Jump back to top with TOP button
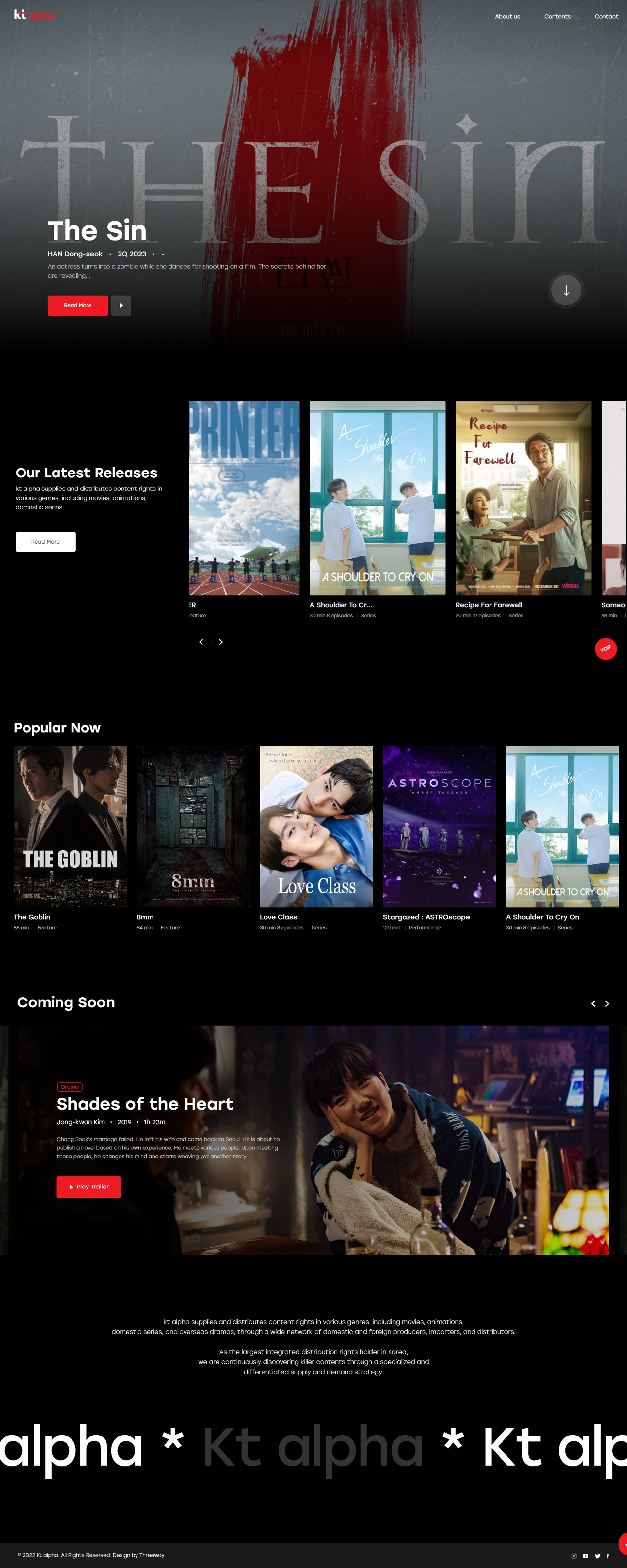This screenshot has width=627, height=1568. (605, 648)
